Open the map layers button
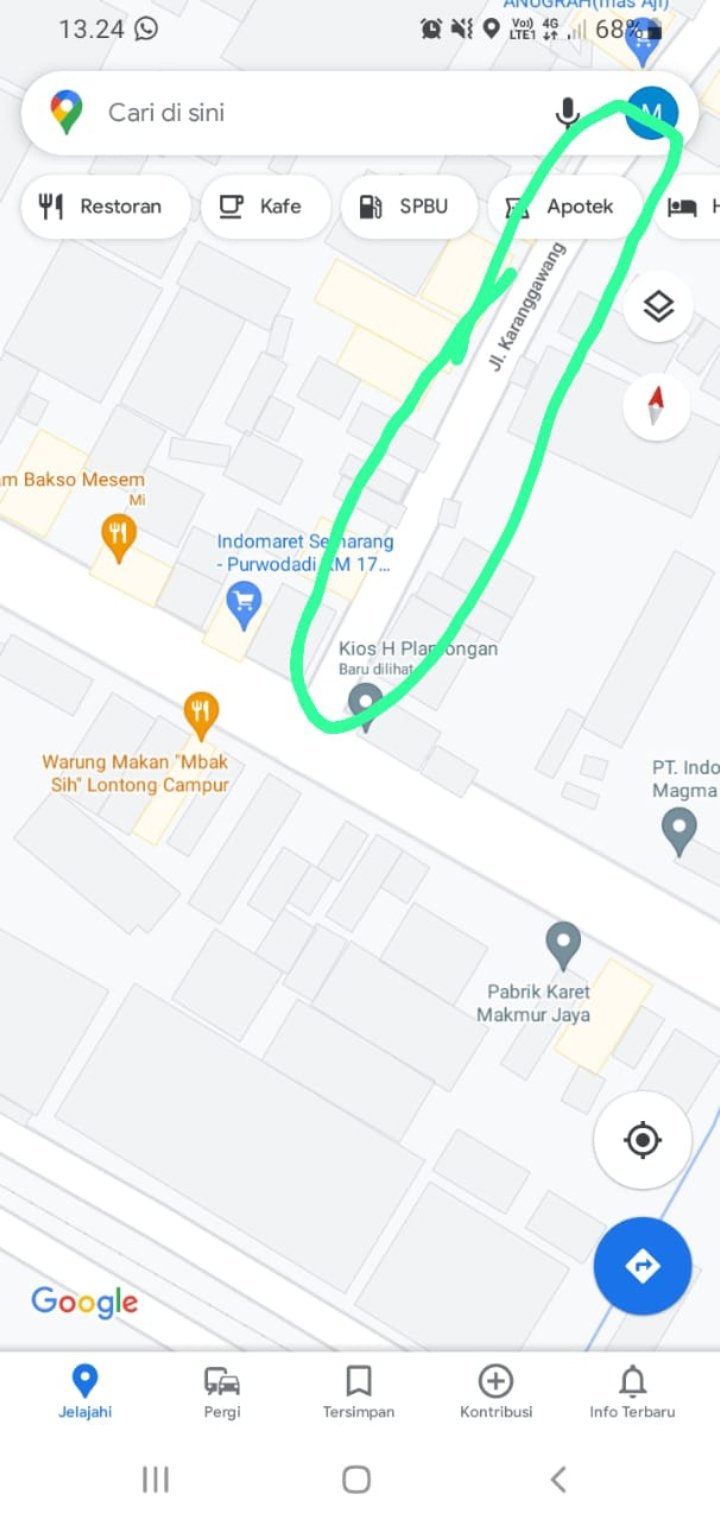720x1520 pixels. click(x=657, y=306)
